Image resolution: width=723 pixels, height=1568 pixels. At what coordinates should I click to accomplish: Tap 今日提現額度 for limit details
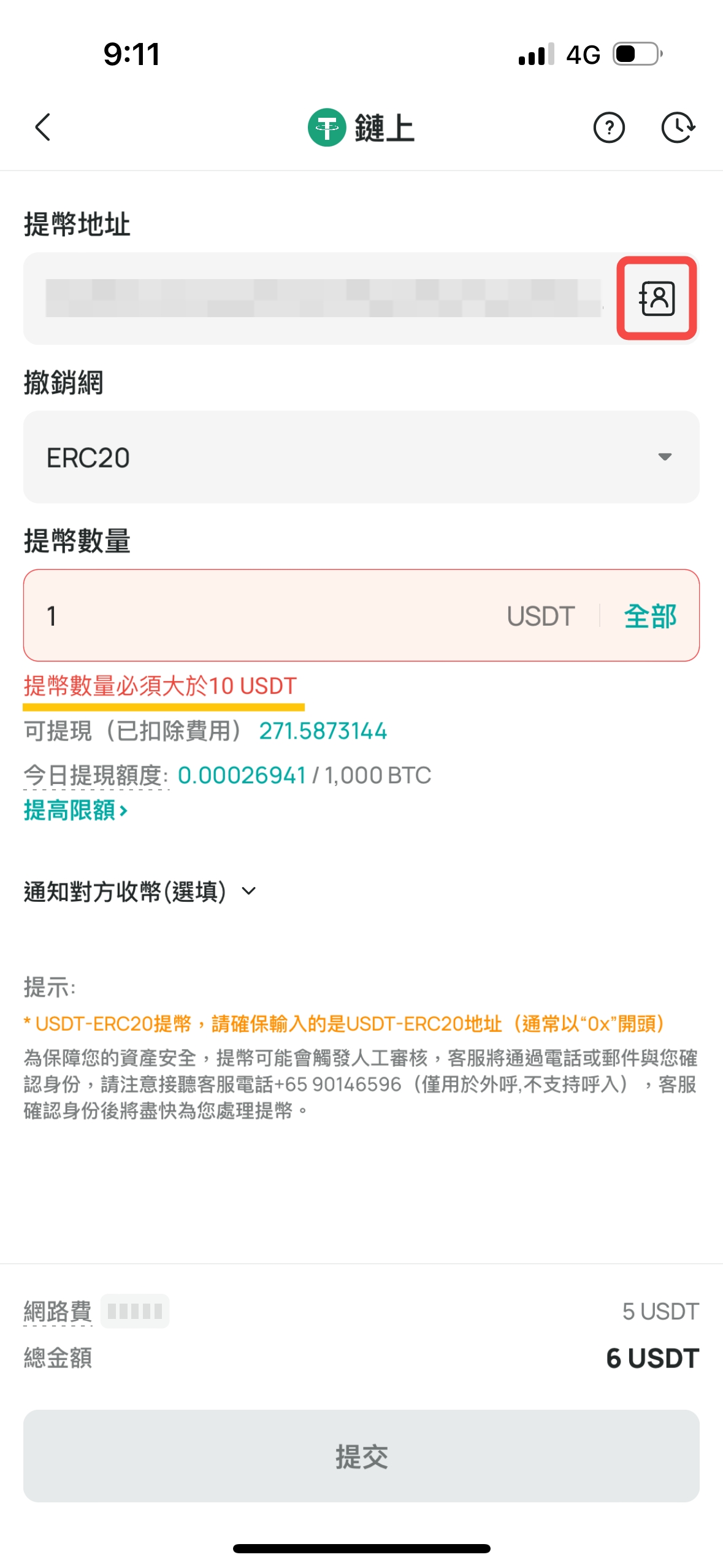[96, 775]
